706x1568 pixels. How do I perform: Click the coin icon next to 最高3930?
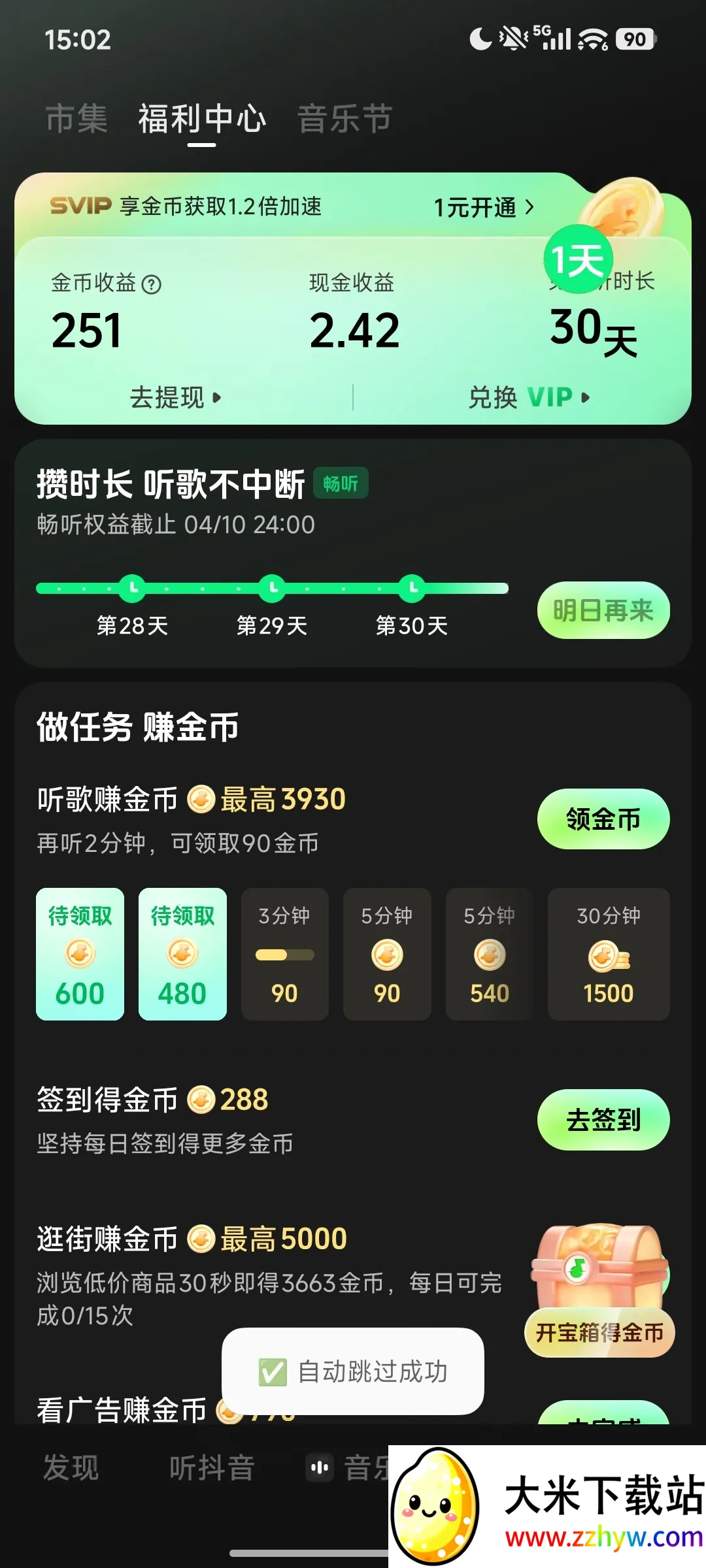(x=203, y=800)
